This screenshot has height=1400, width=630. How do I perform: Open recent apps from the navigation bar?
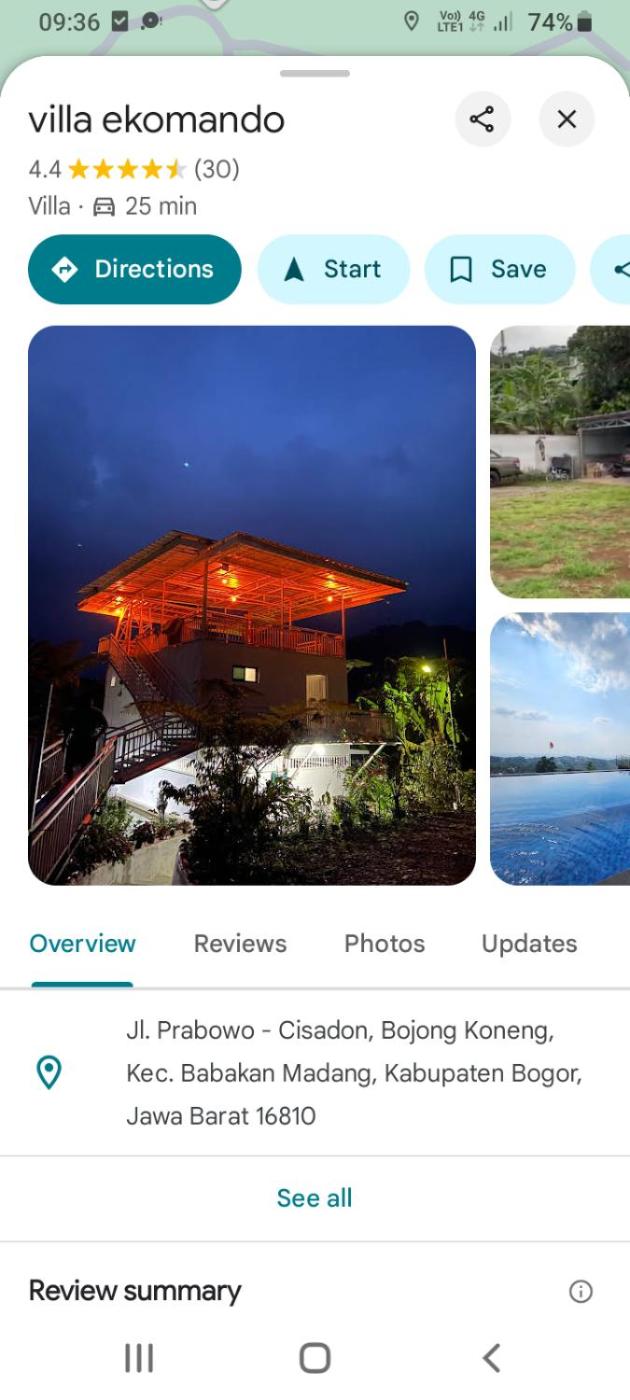[x=139, y=1357]
